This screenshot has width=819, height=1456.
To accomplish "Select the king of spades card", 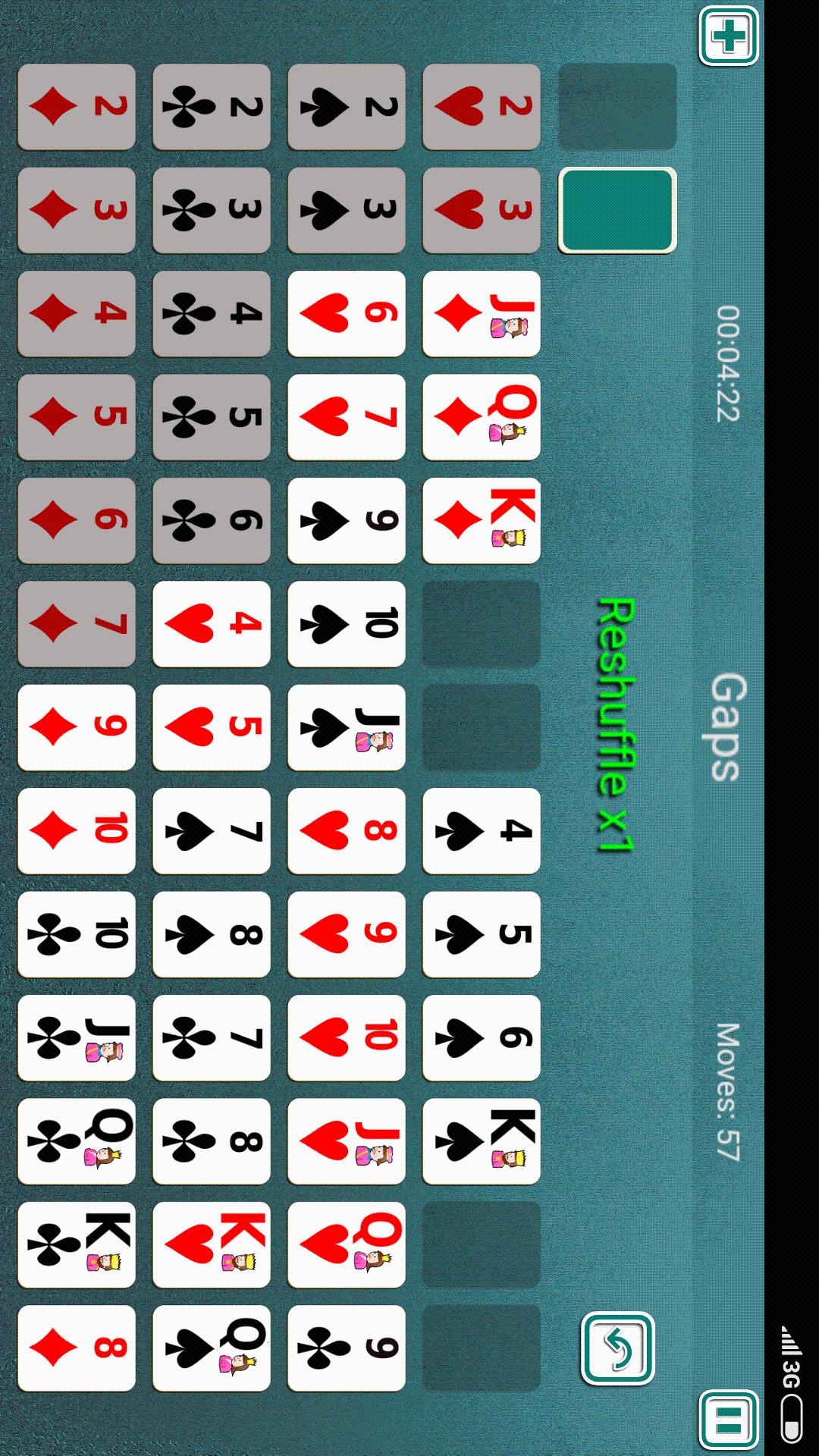I will click(482, 1141).
